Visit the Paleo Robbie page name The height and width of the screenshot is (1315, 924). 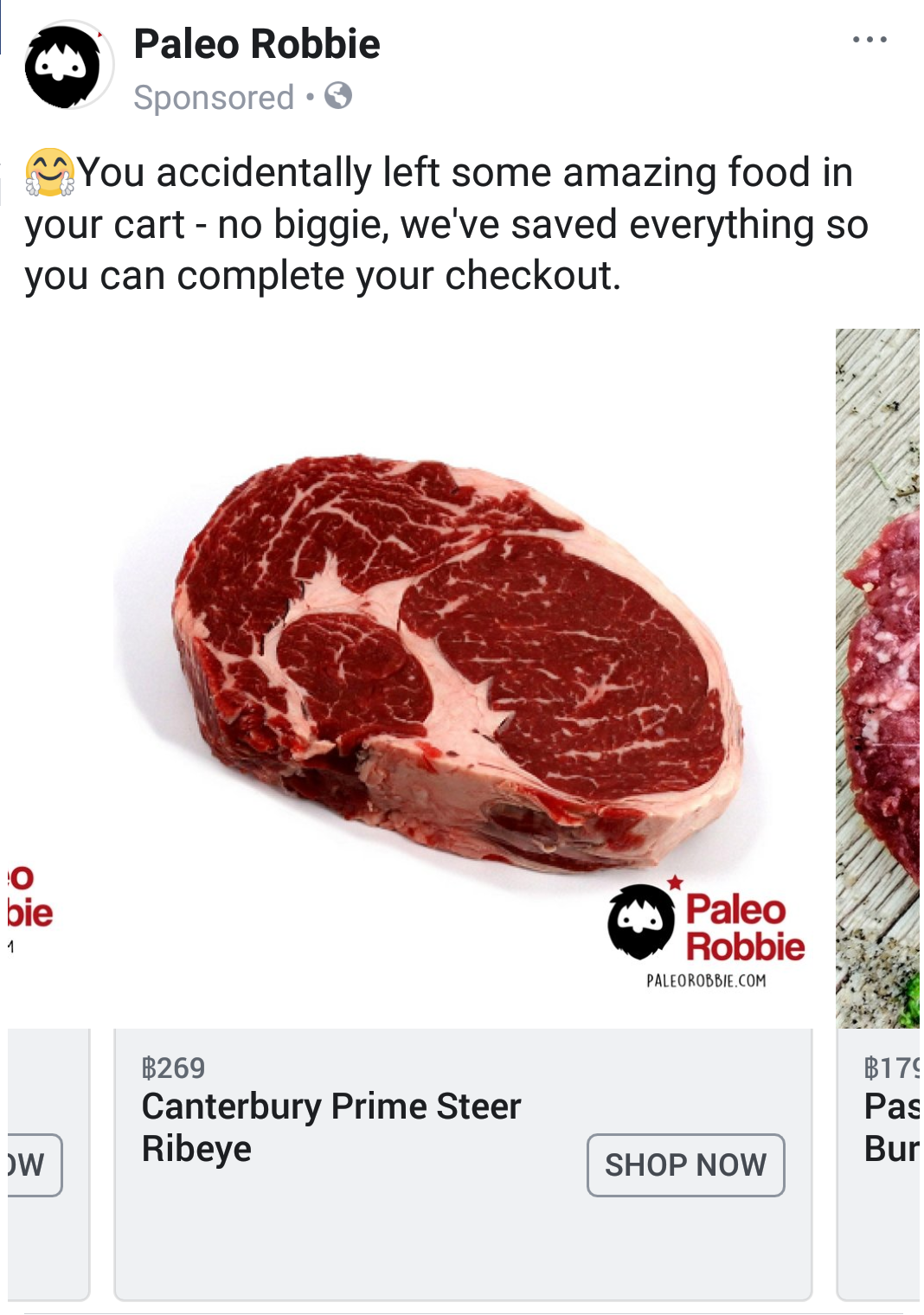click(257, 44)
